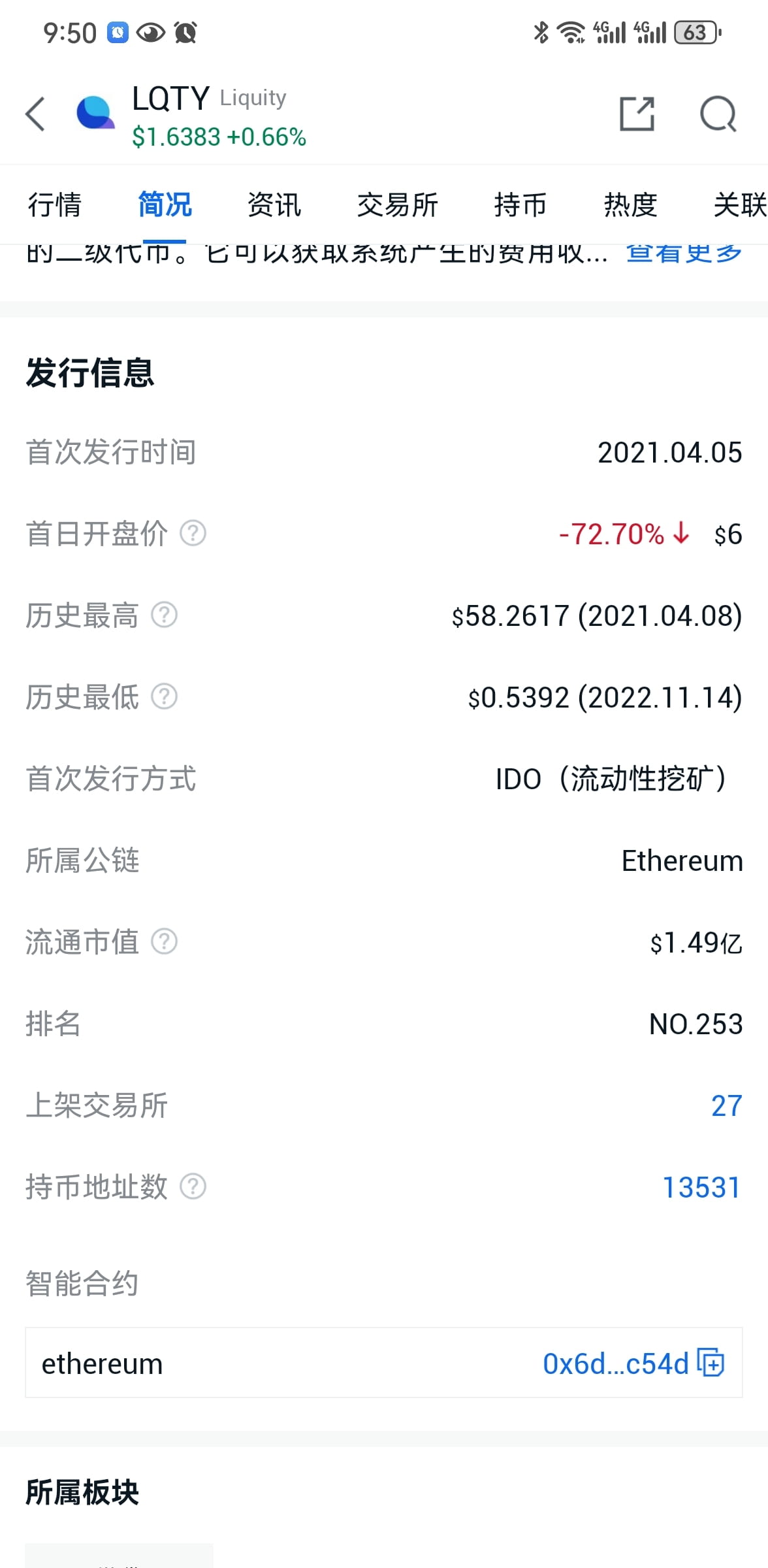768x1568 pixels.
Task: Click the LQTY Liquity token logo
Action: 95,113
